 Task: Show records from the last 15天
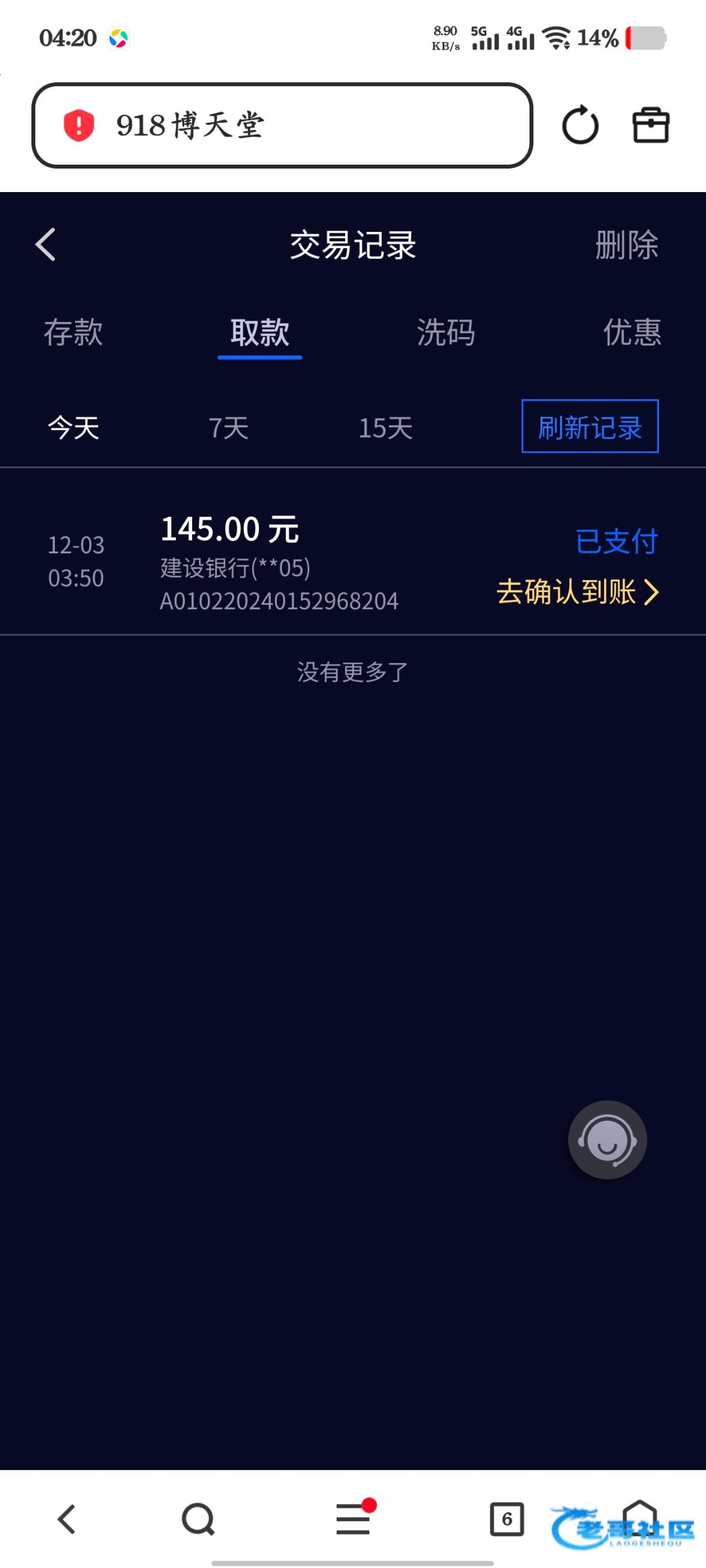click(386, 428)
